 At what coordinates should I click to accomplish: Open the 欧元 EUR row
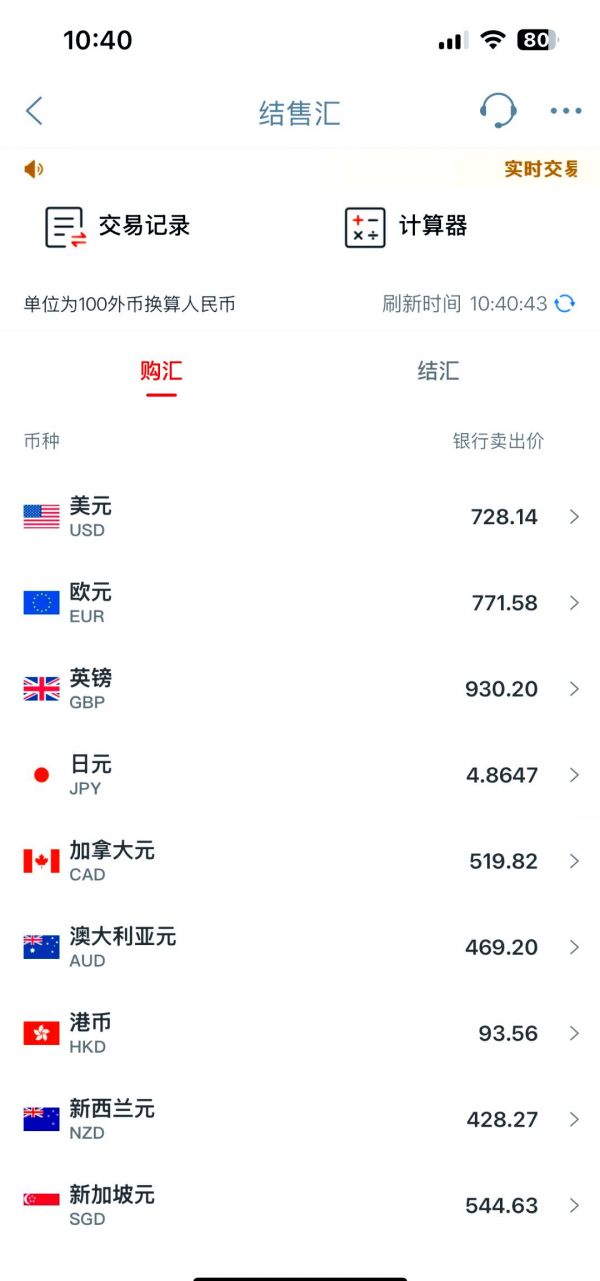[x=300, y=603]
